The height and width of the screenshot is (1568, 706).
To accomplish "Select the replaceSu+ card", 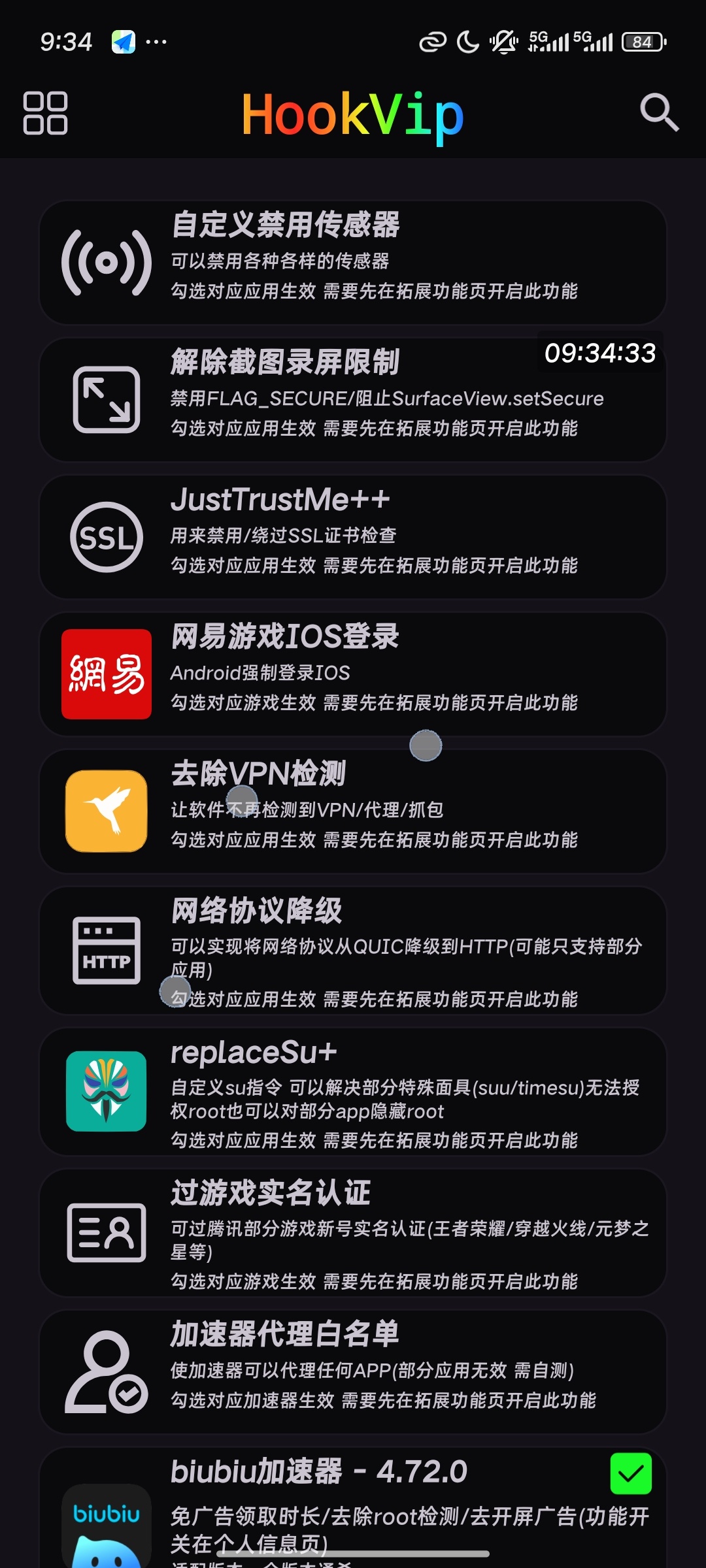I will tap(353, 1091).
